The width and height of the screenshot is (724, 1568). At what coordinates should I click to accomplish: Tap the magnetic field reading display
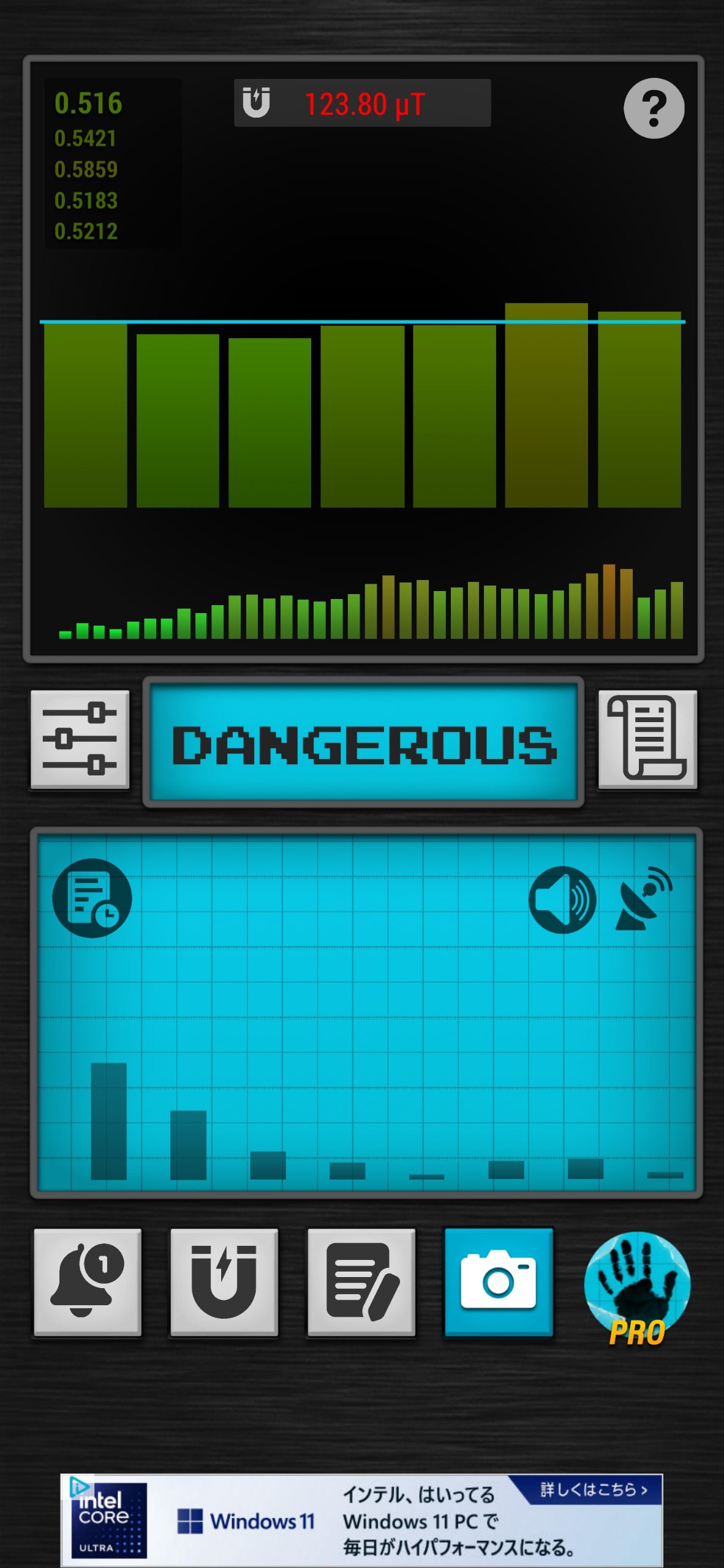tap(362, 104)
